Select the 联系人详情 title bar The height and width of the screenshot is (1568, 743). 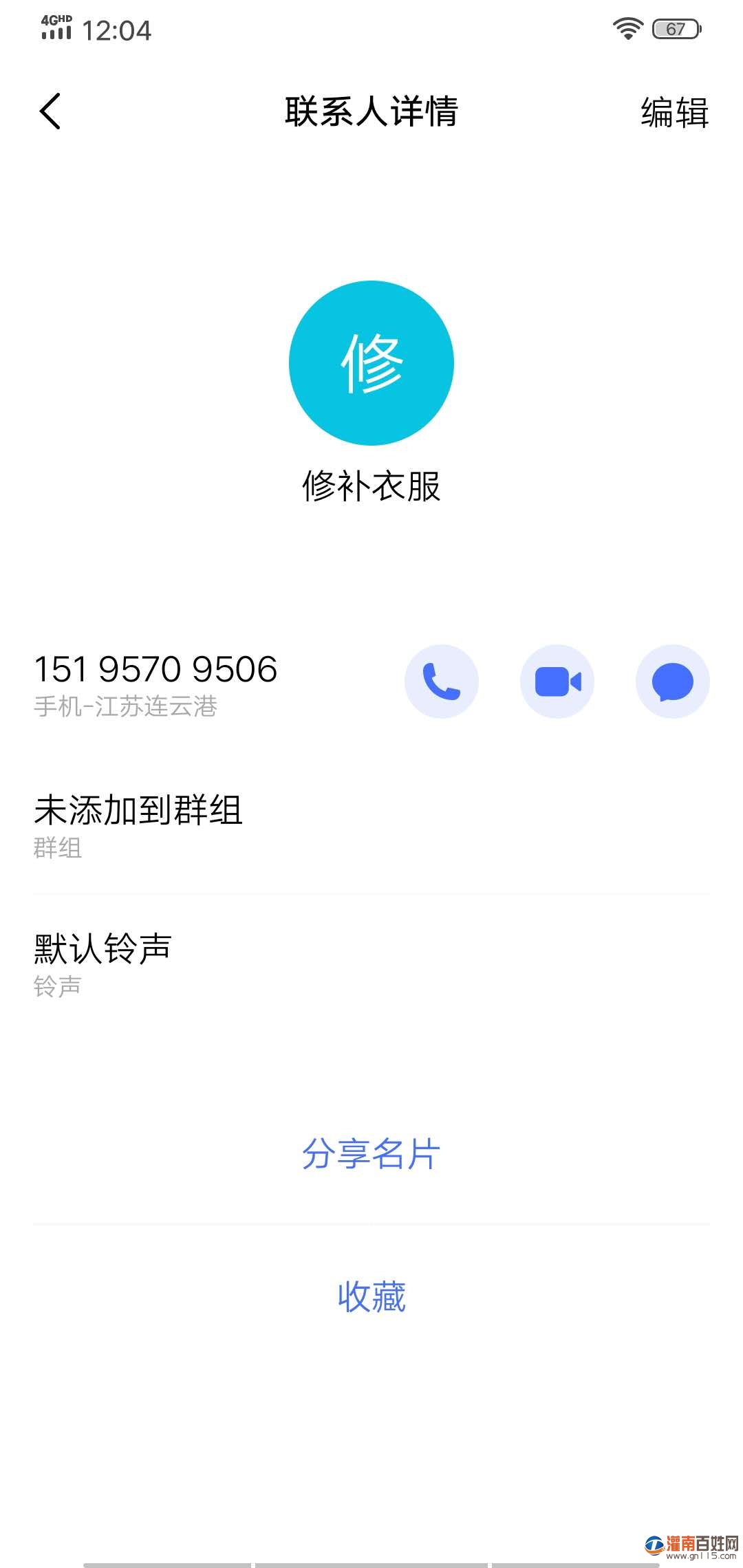click(x=371, y=110)
